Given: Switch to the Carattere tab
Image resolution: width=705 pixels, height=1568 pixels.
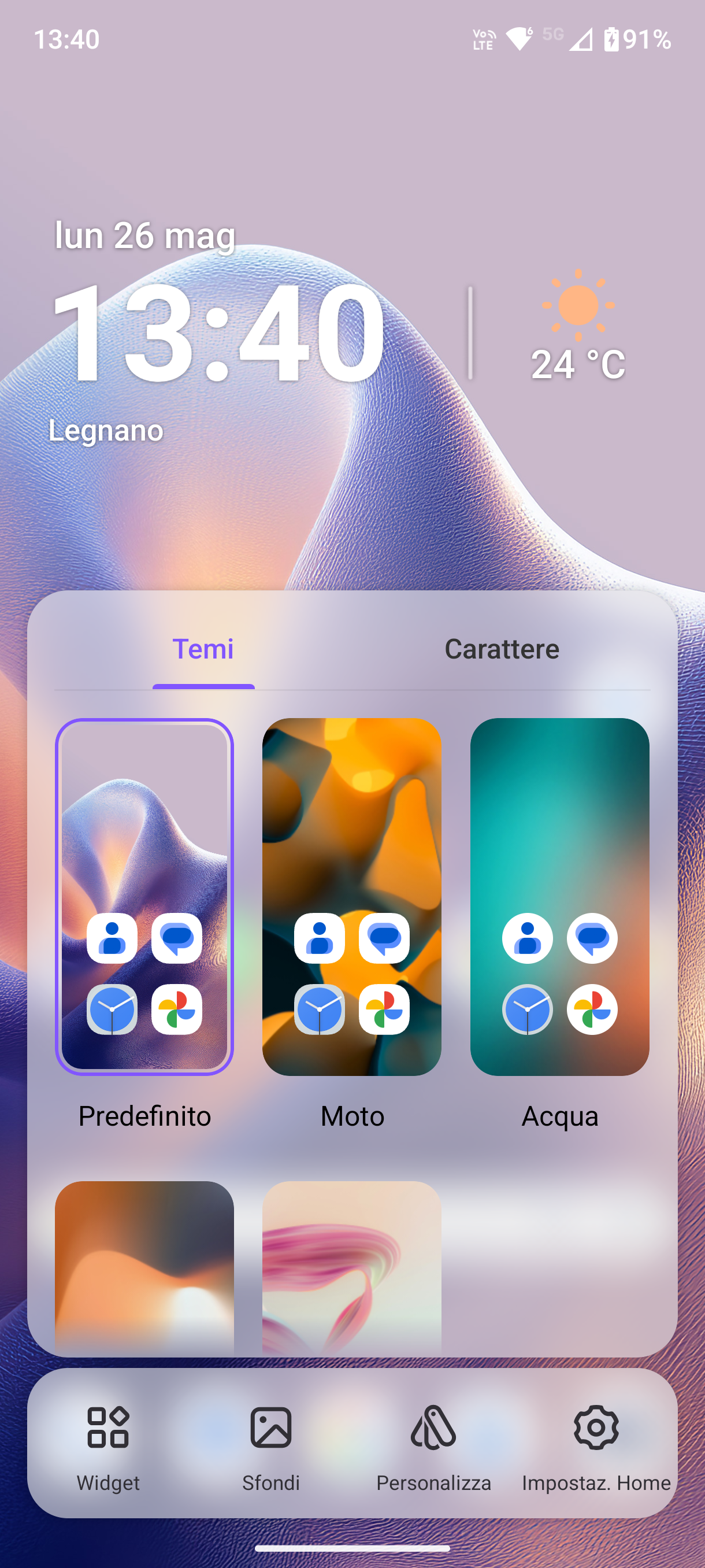Looking at the screenshot, I should click(x=501, y=649).
